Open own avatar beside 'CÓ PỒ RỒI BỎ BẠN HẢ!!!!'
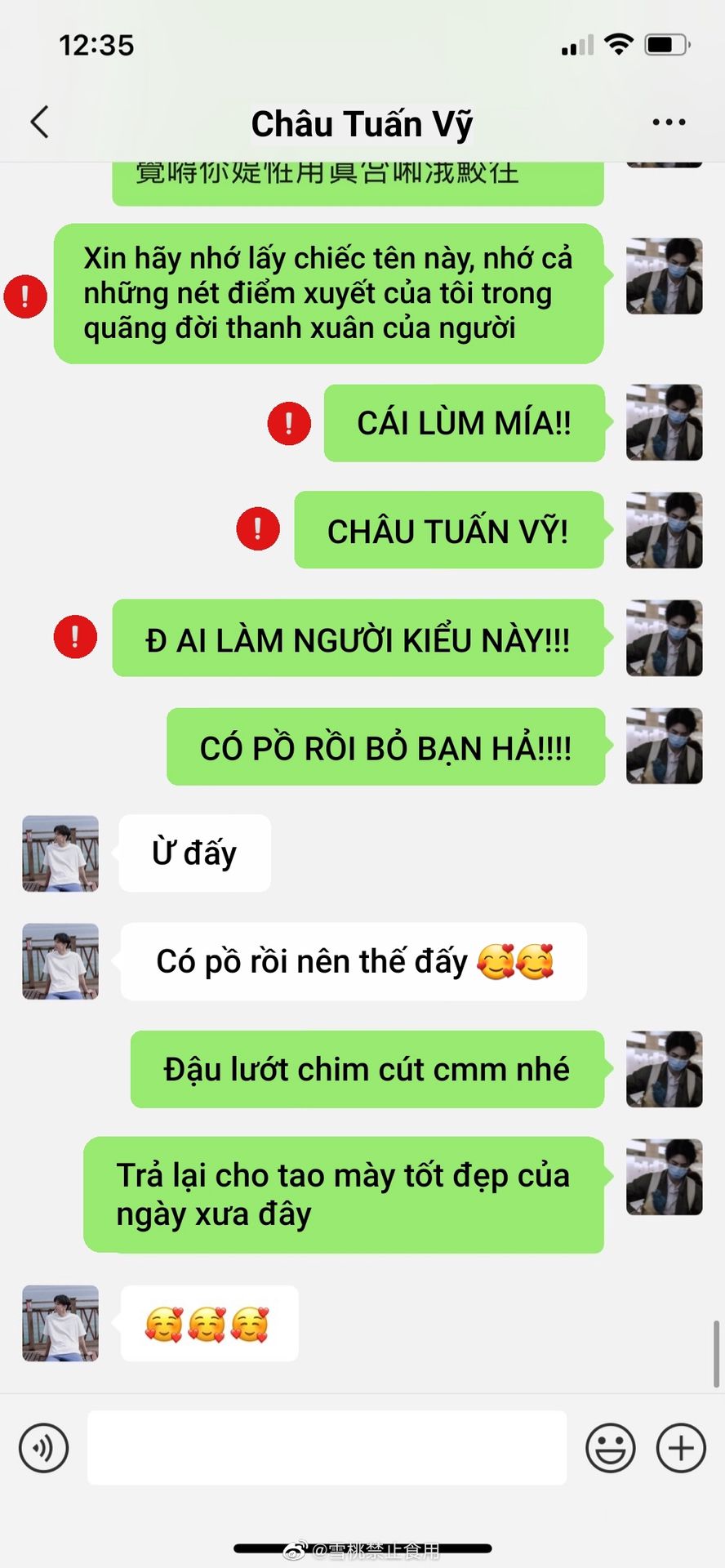Viewport: 725px width, 1568px height. tap(664, 746)
